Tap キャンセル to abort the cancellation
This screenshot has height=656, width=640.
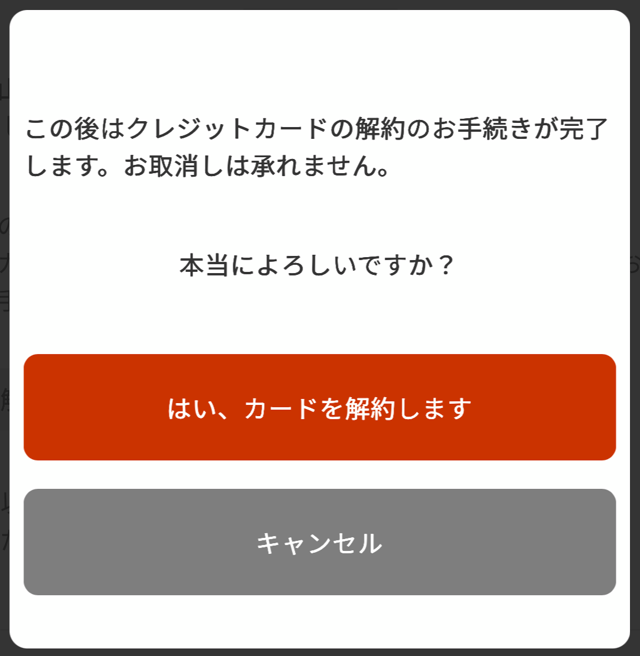319,542
